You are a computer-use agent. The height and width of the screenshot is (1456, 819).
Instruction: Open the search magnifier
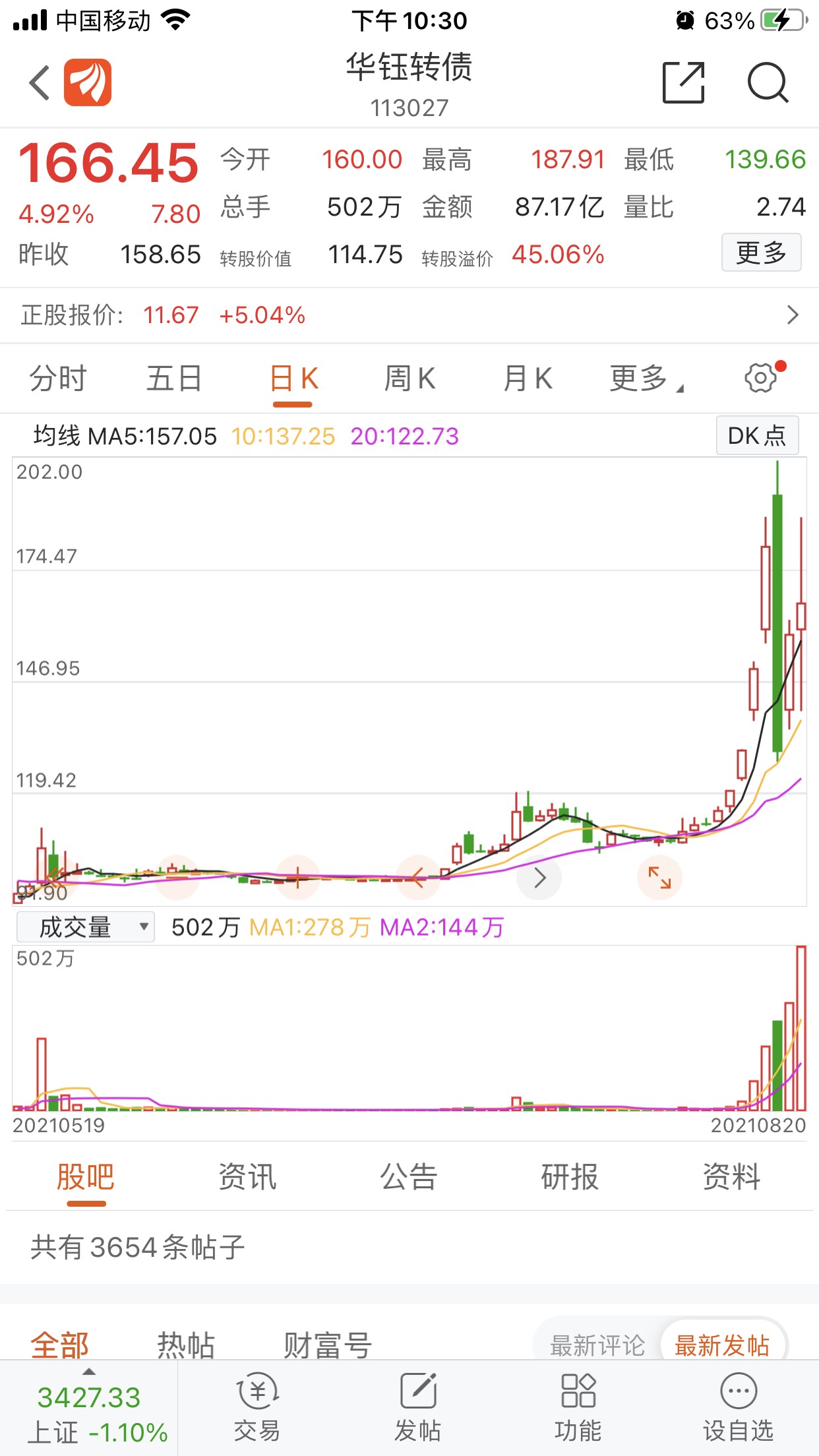point(768,83)
